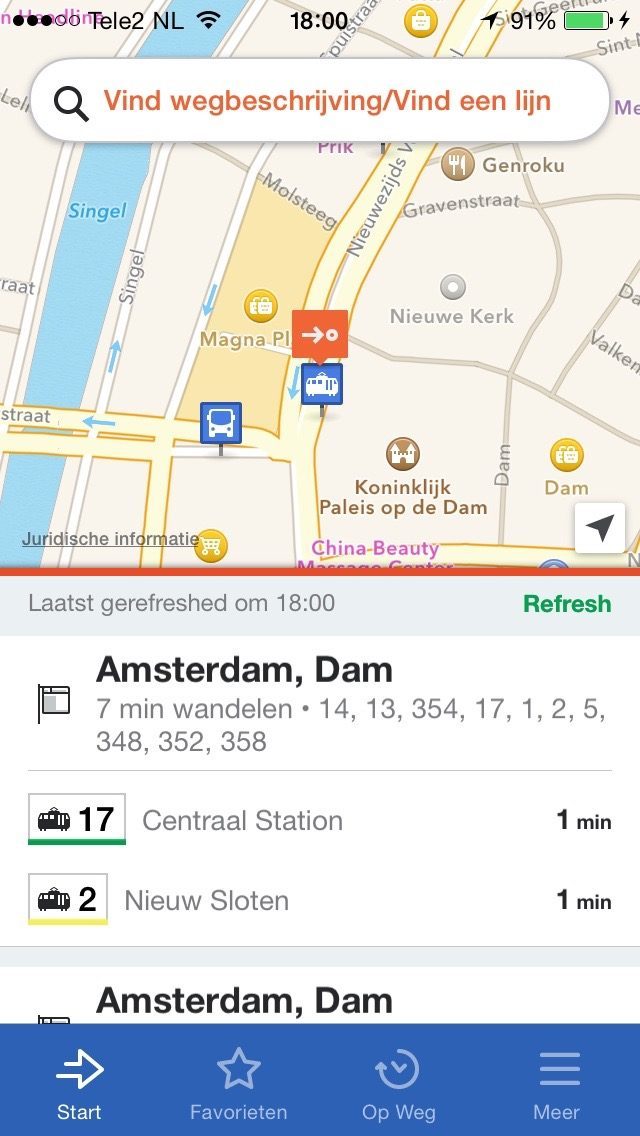
Task: Open tram 2 to Nieuw Sloten
Action: pos(320,901)
